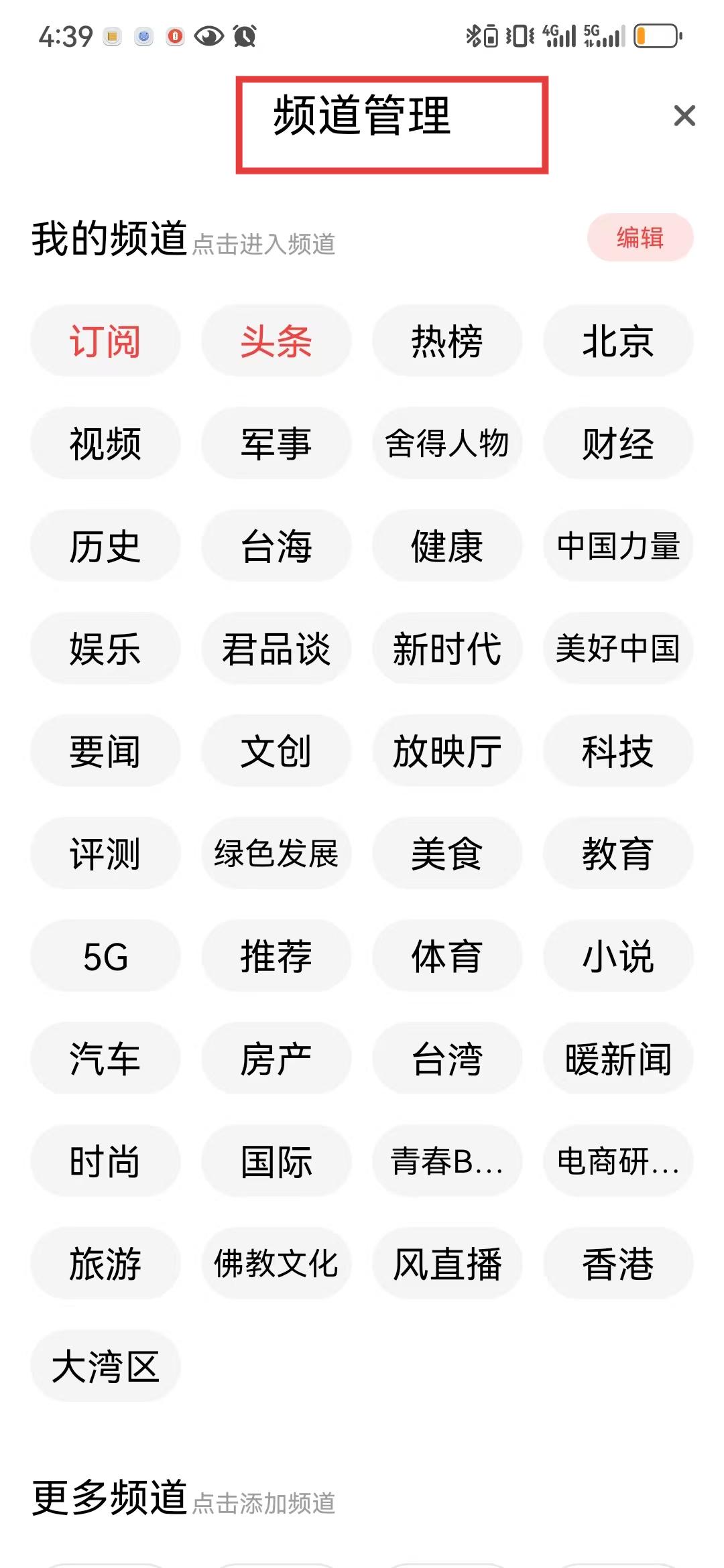Image resolution: width=724 pixels, height=1568 pixels.
Task: Select the 科技 channel
Action: pyautogui.click(x=617, y=751)
